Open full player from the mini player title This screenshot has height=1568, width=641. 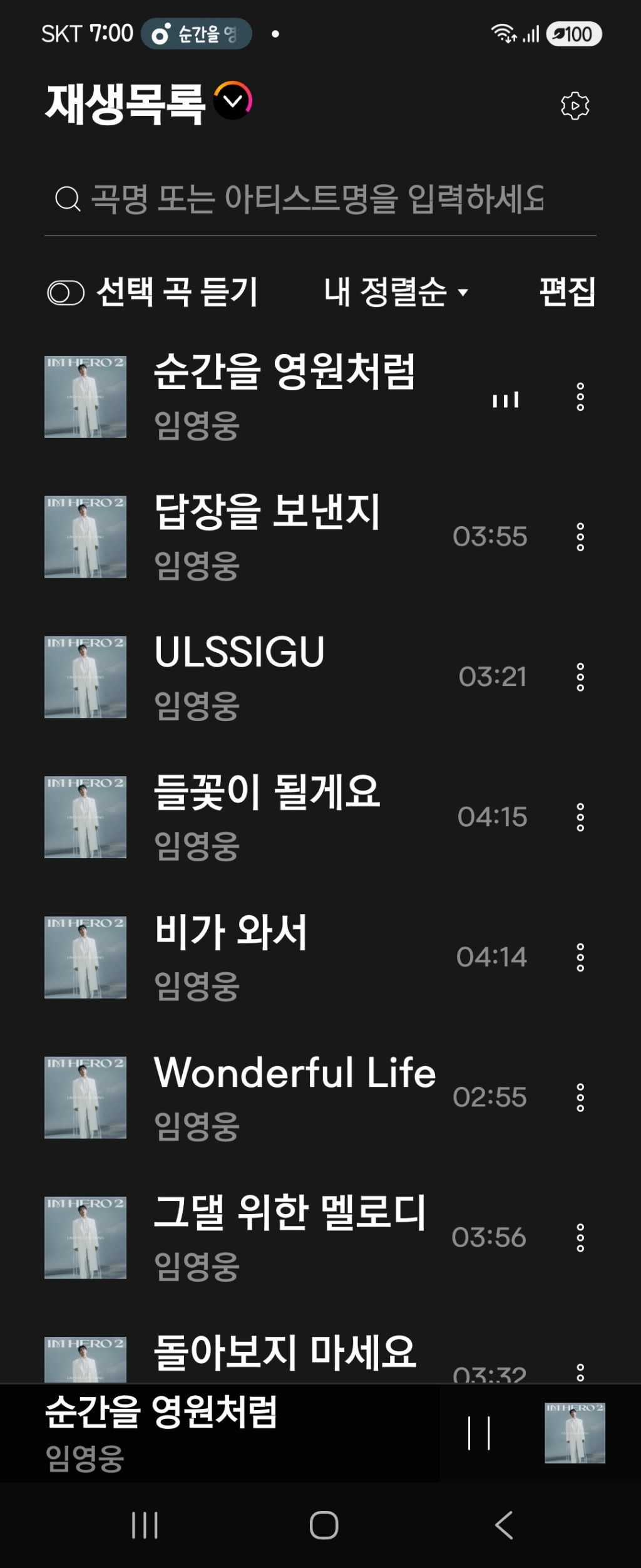coord(161,1412)
